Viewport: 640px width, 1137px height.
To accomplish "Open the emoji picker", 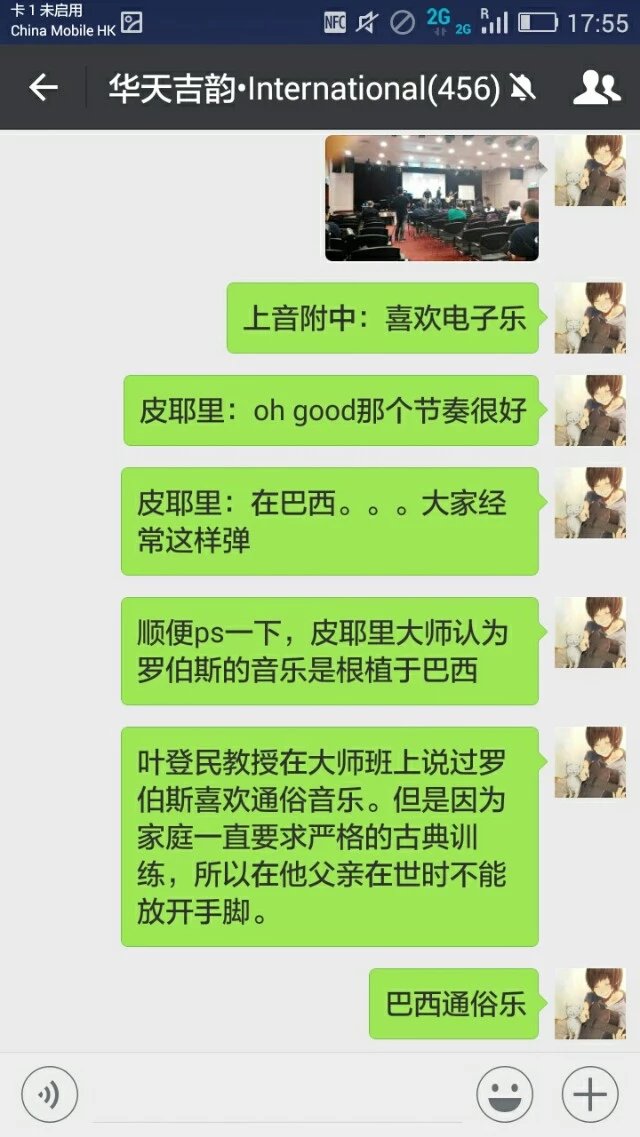I will 504,1095.
